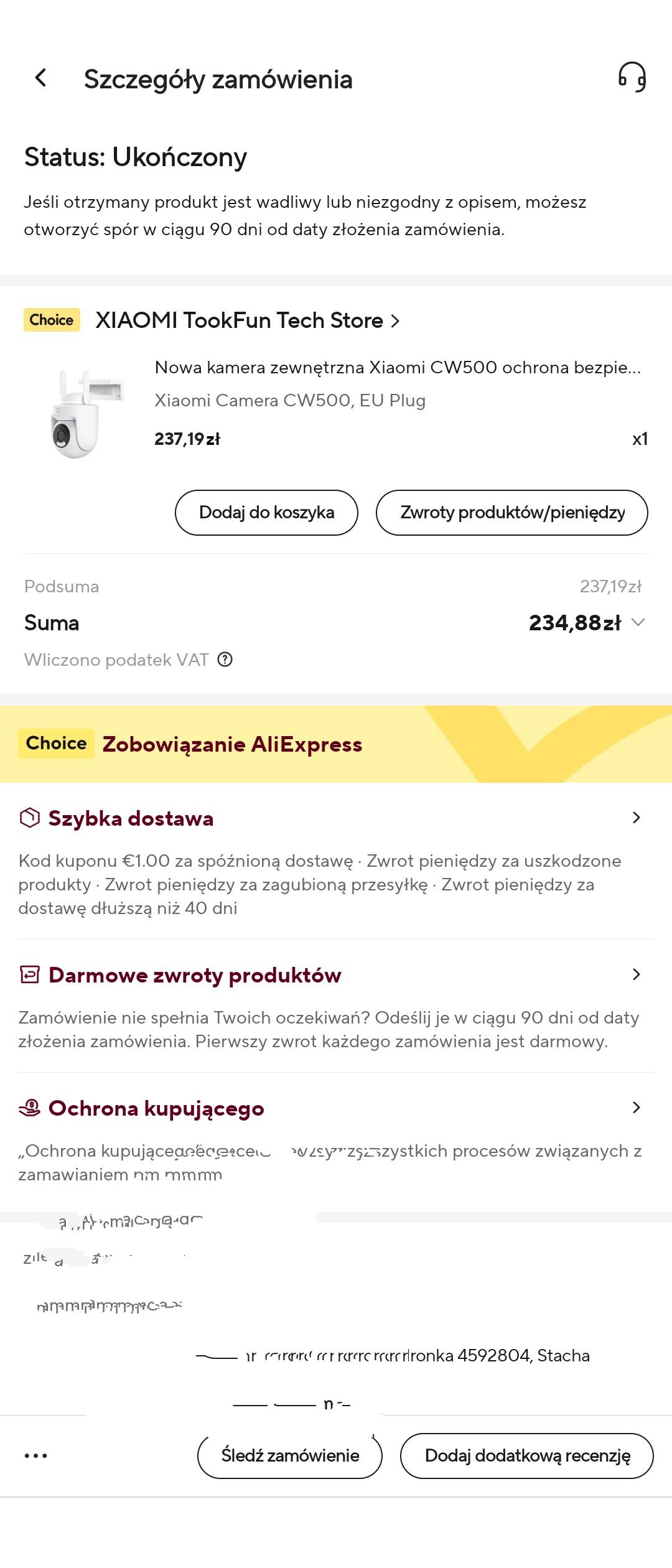
Task: Open Szybka dostawa details
Action: click(x=636, y=818)
